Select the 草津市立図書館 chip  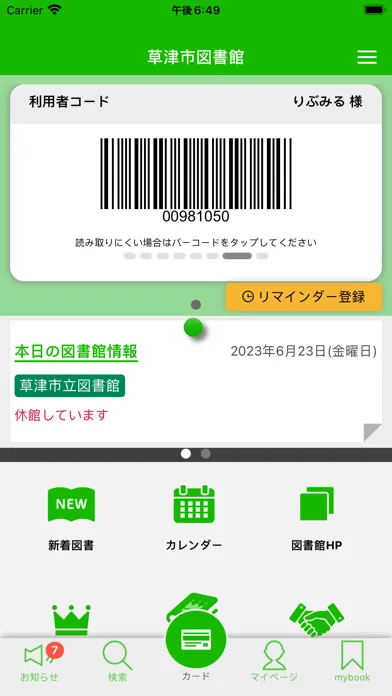tap(70, 386)
